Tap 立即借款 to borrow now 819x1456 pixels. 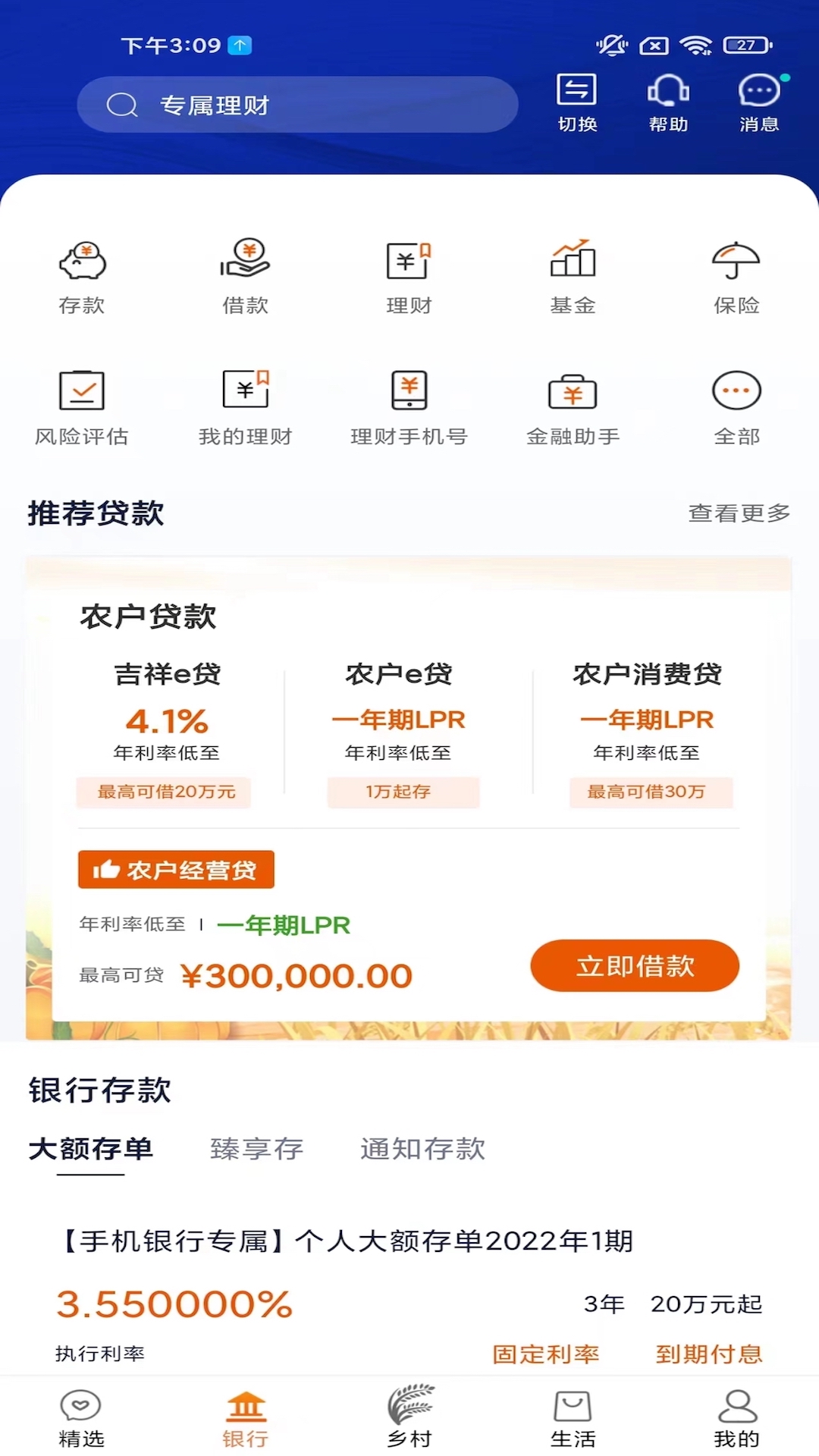[634, 965]
